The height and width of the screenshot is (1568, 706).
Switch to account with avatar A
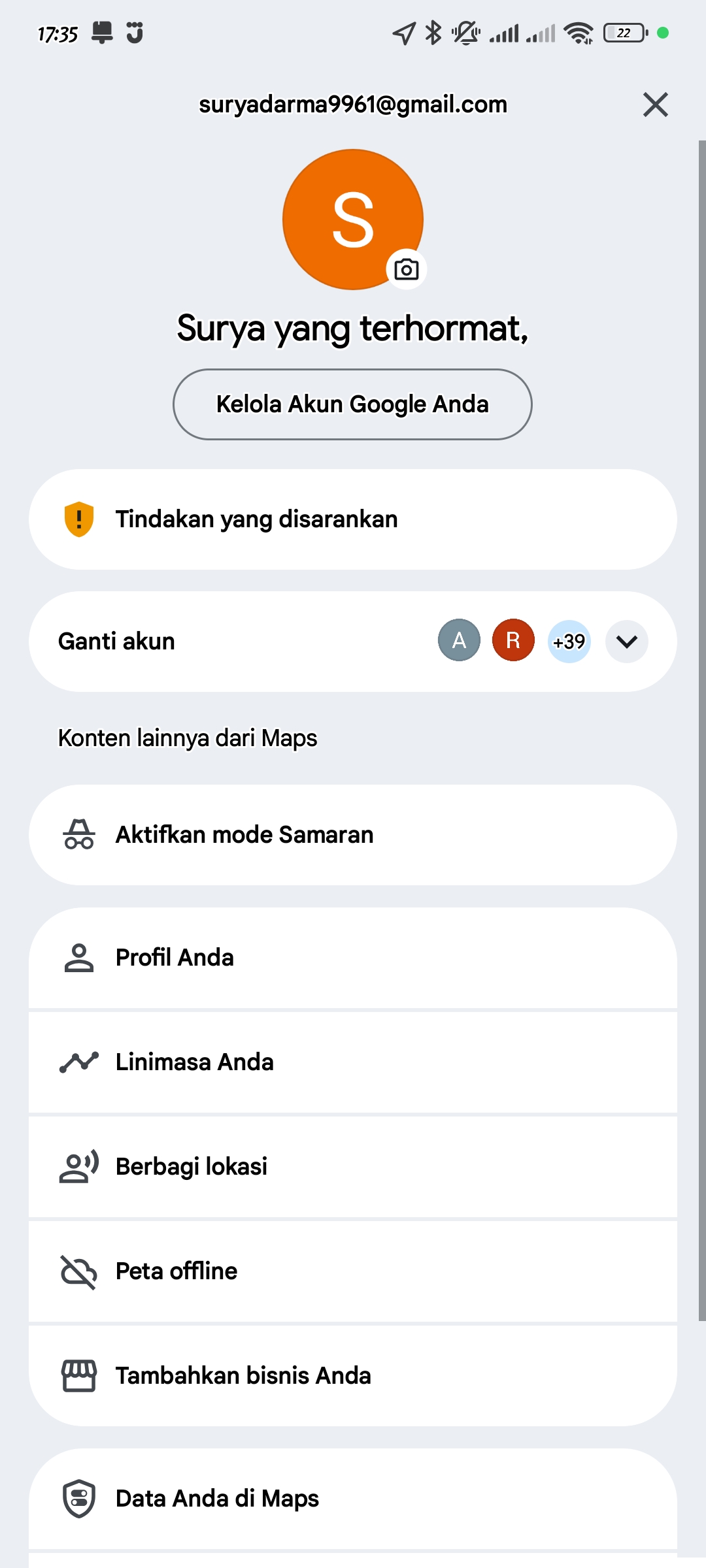[459, 640]
